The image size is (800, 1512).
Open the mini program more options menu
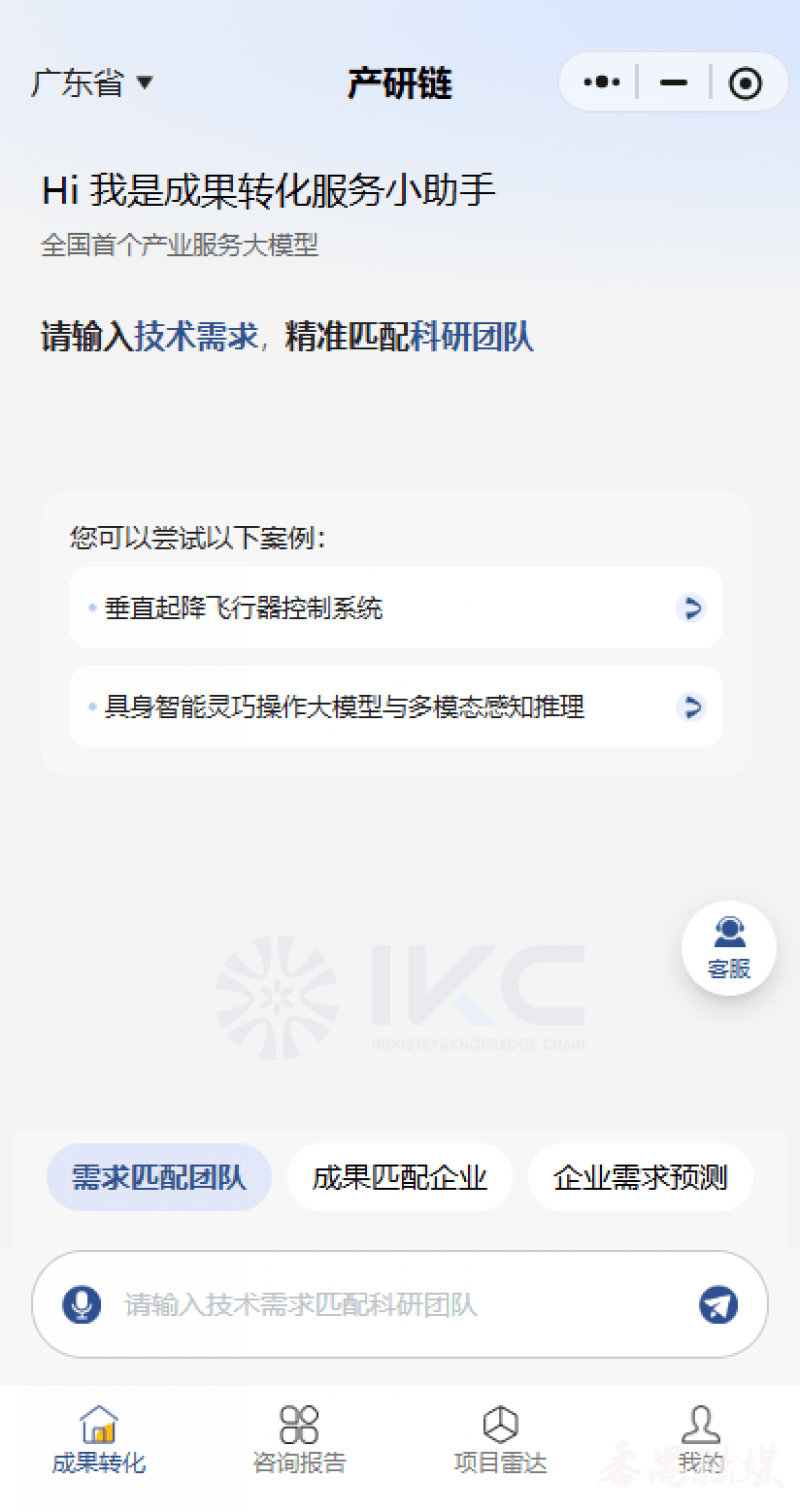(602, 83)
